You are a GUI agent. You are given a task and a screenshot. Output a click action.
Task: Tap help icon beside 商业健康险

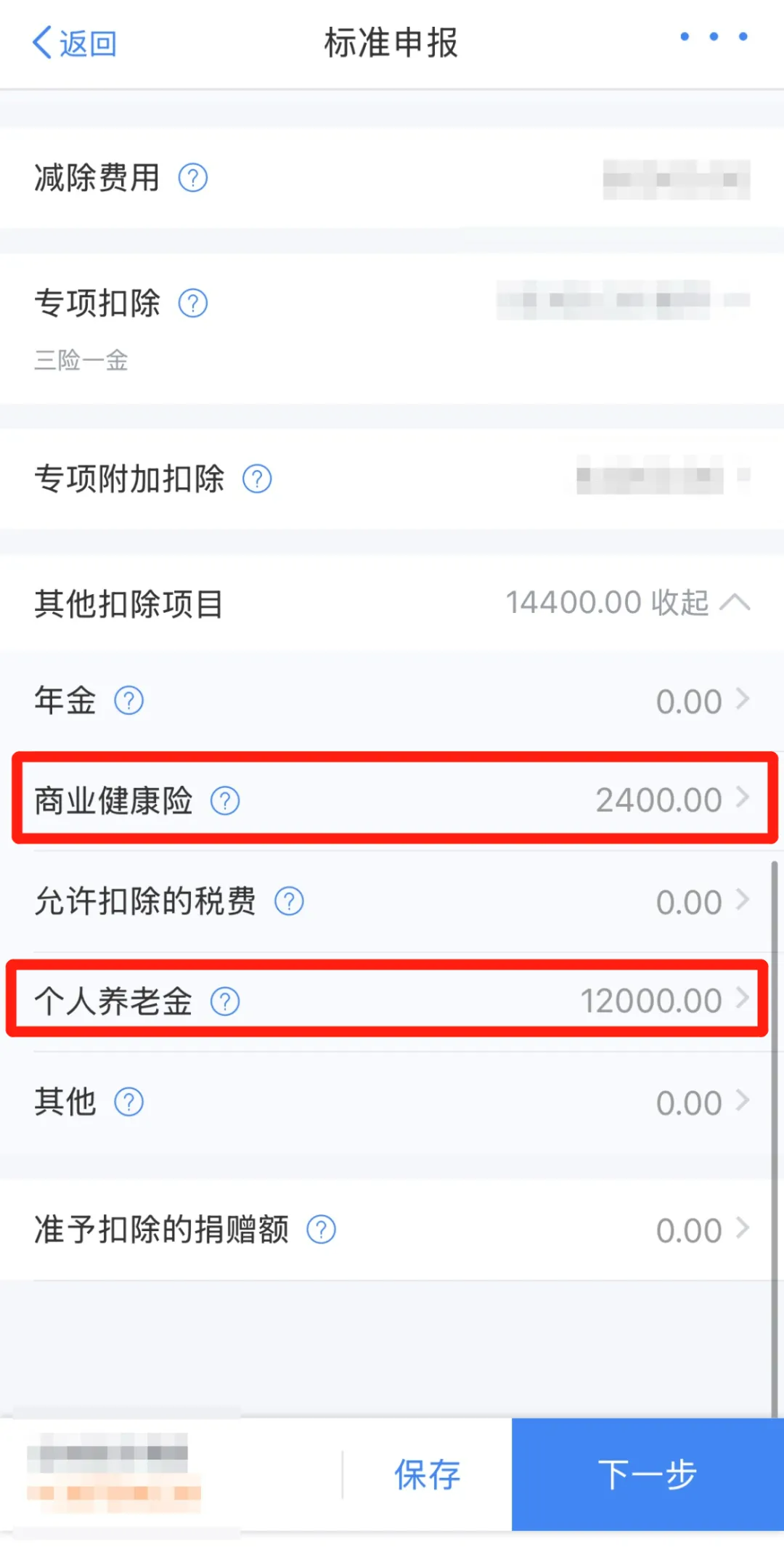point(225,800)
